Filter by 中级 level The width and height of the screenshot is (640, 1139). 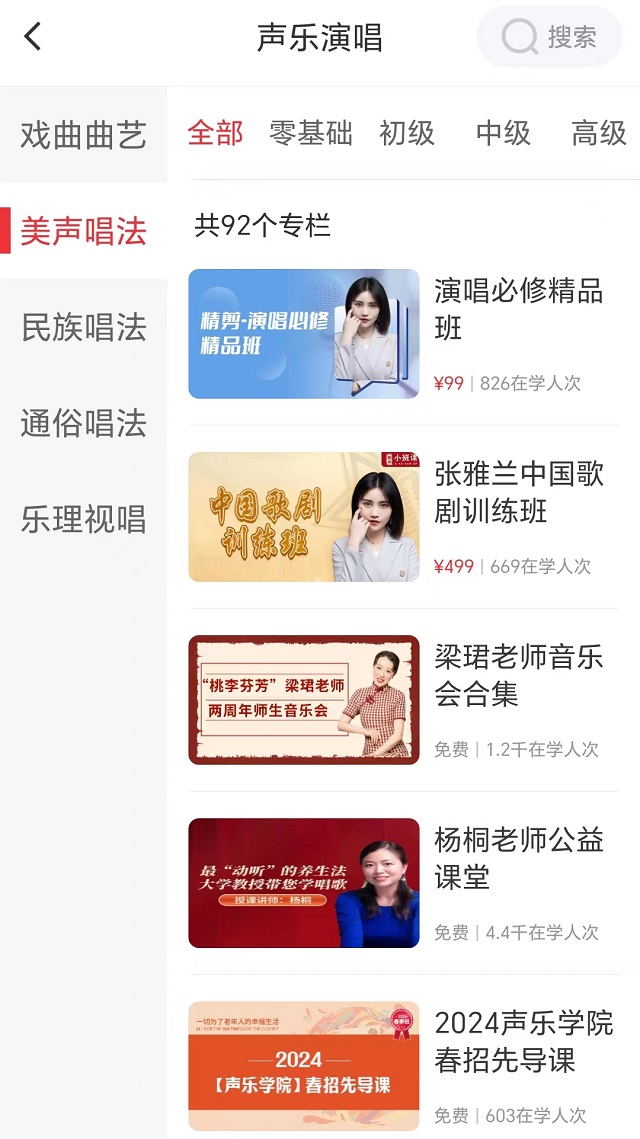[503, 133]
